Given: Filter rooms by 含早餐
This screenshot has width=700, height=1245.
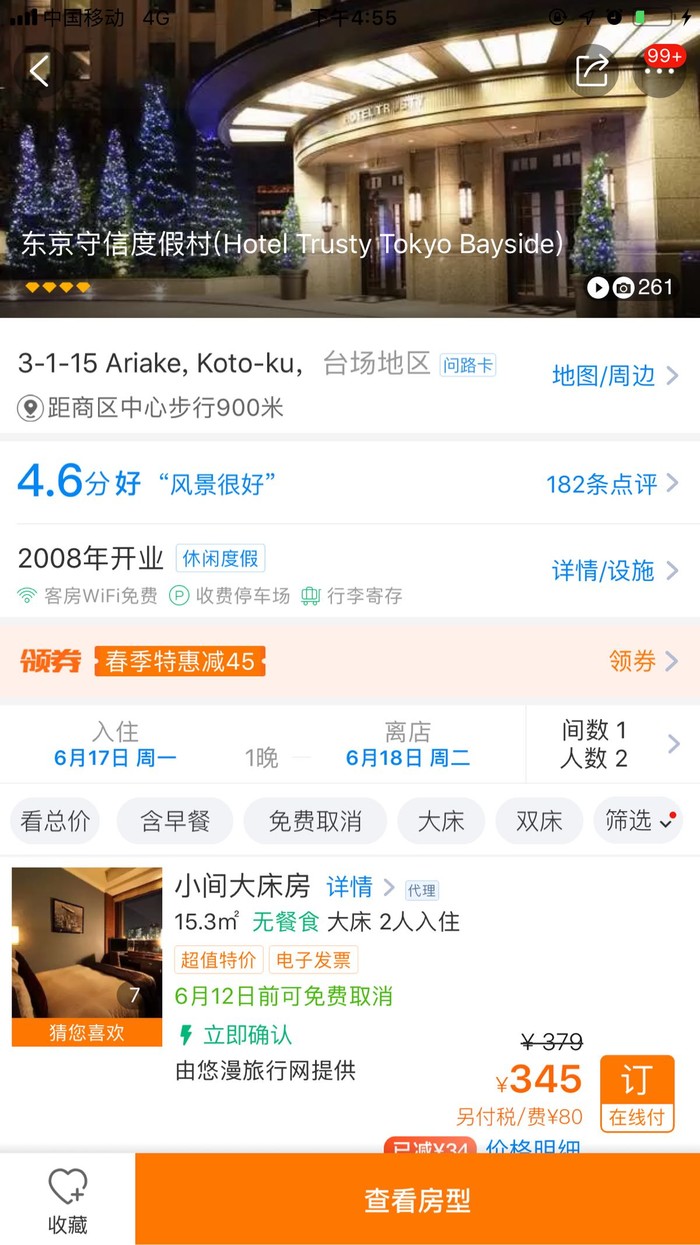Looking at the screenshot, I should (x=175, y=822).
